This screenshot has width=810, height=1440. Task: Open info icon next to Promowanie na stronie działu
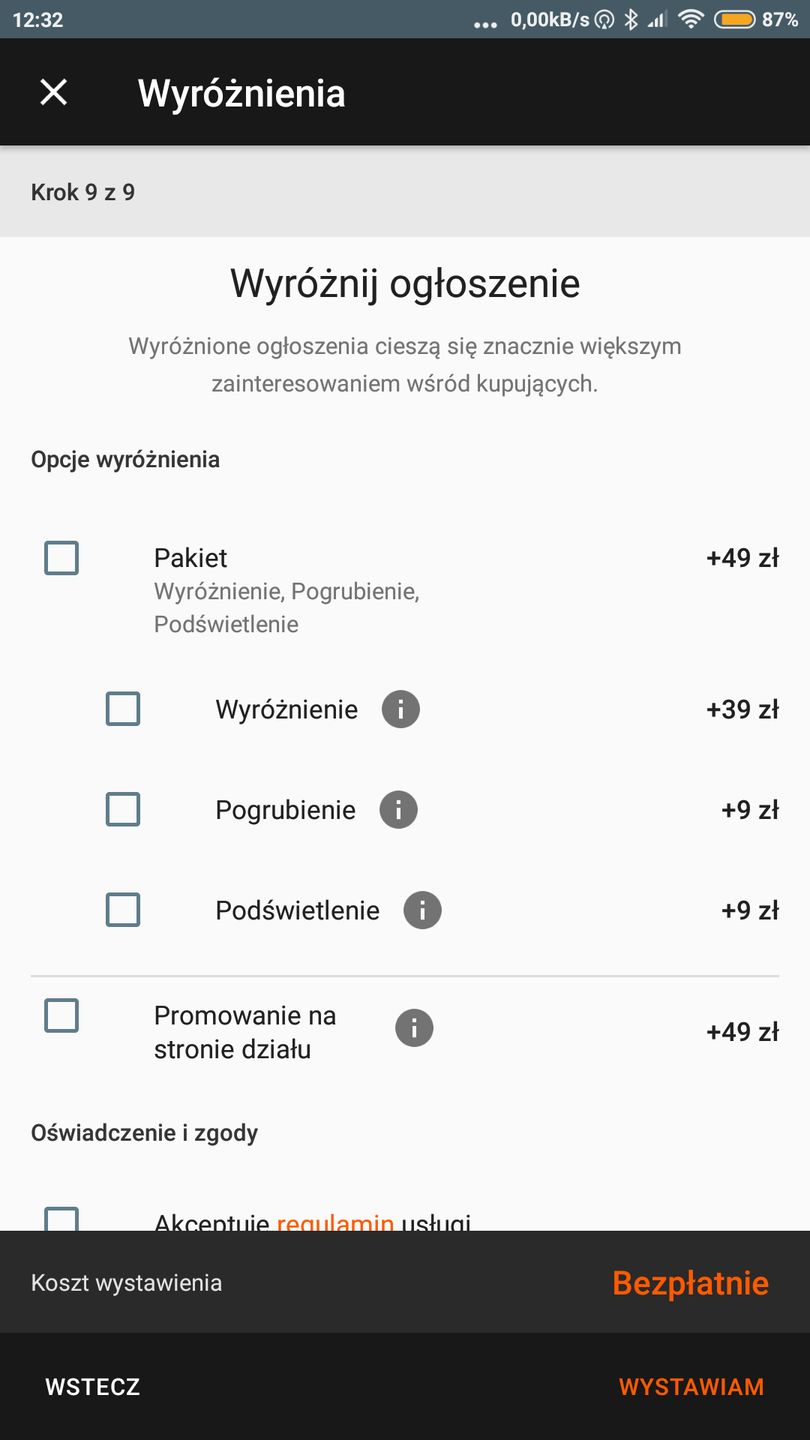point(414,1027)
